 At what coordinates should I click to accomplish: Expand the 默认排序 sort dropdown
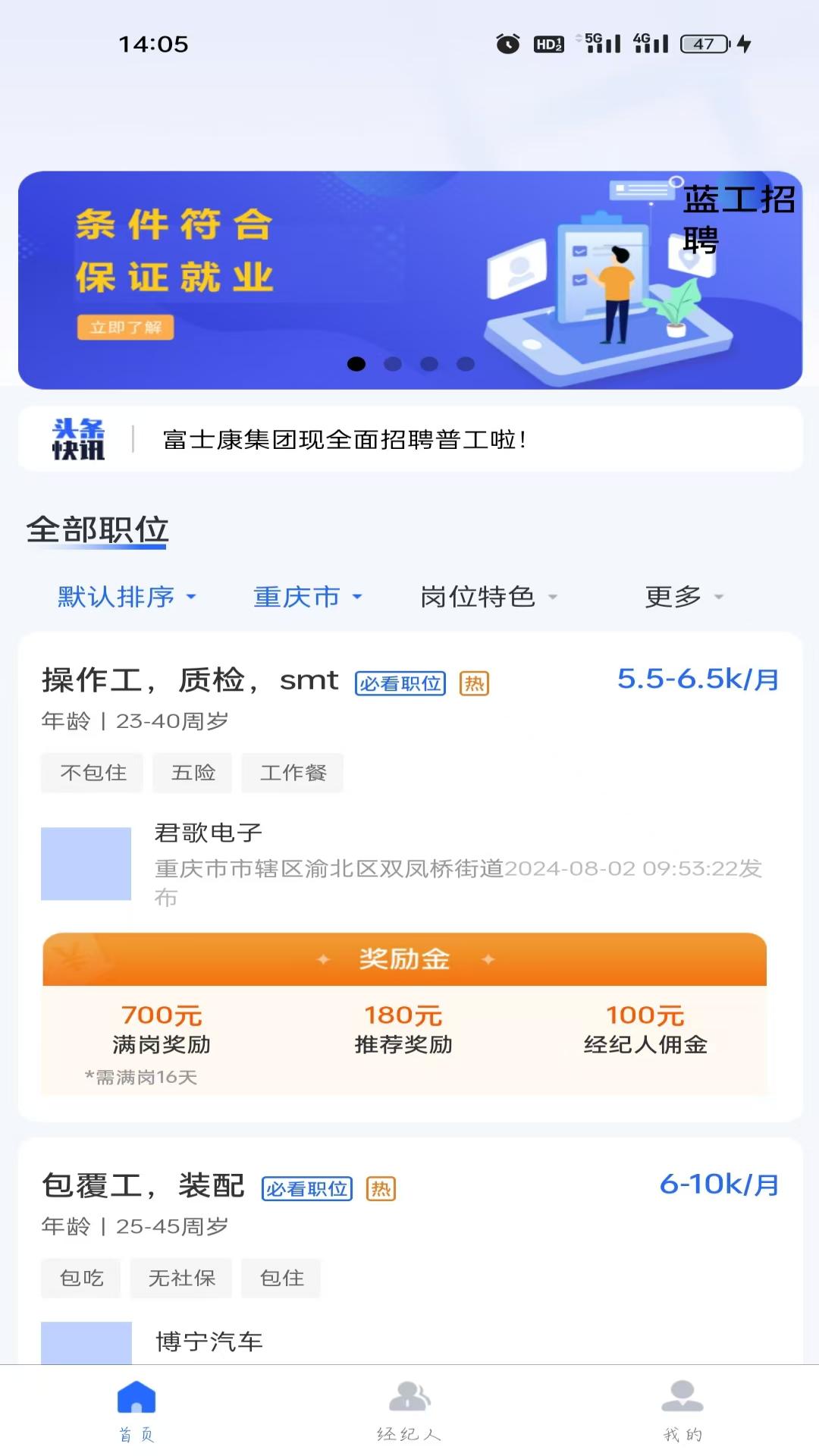pos(124,597)
